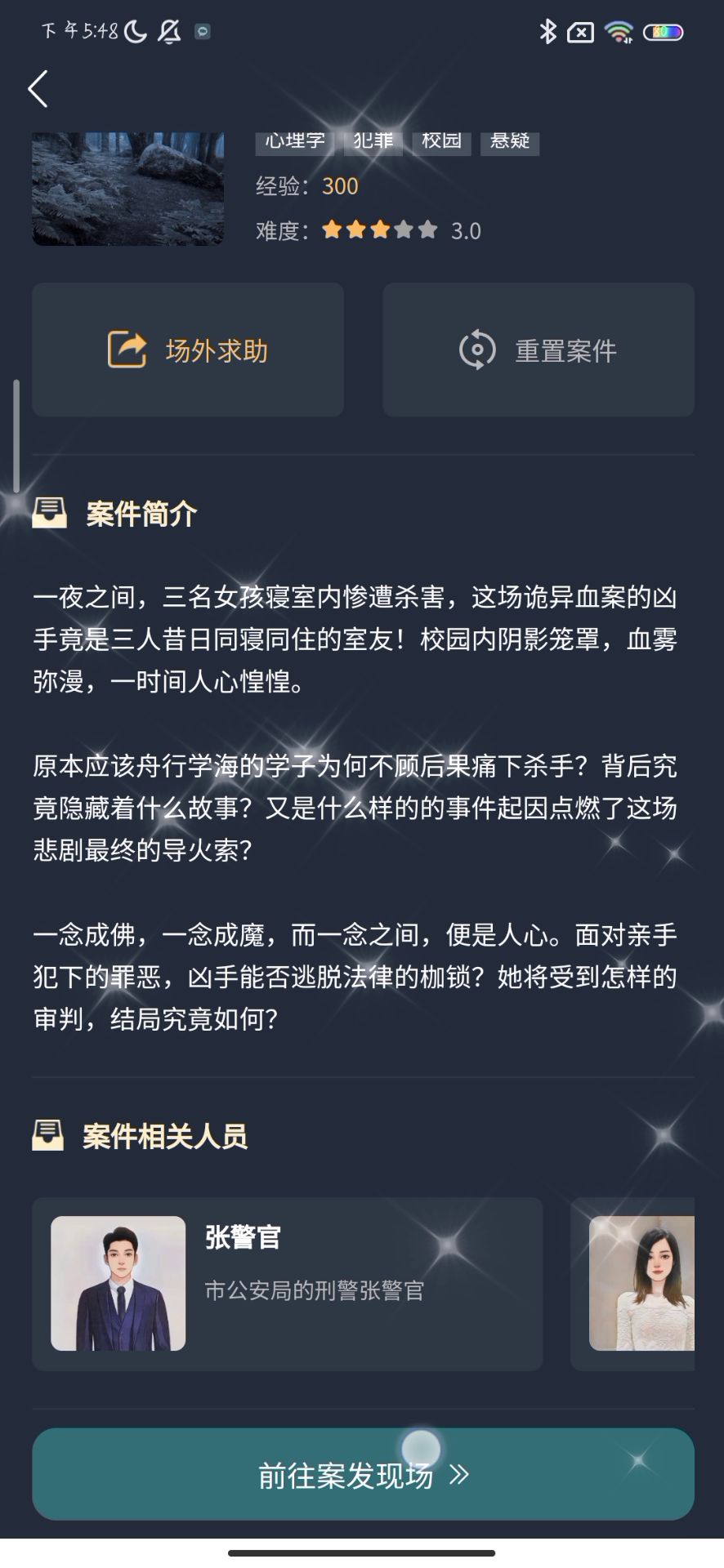Go to the crime scene via 前往案发现场
Viewport: 724px width, 1568px height.
click(x=363, y=1474)
